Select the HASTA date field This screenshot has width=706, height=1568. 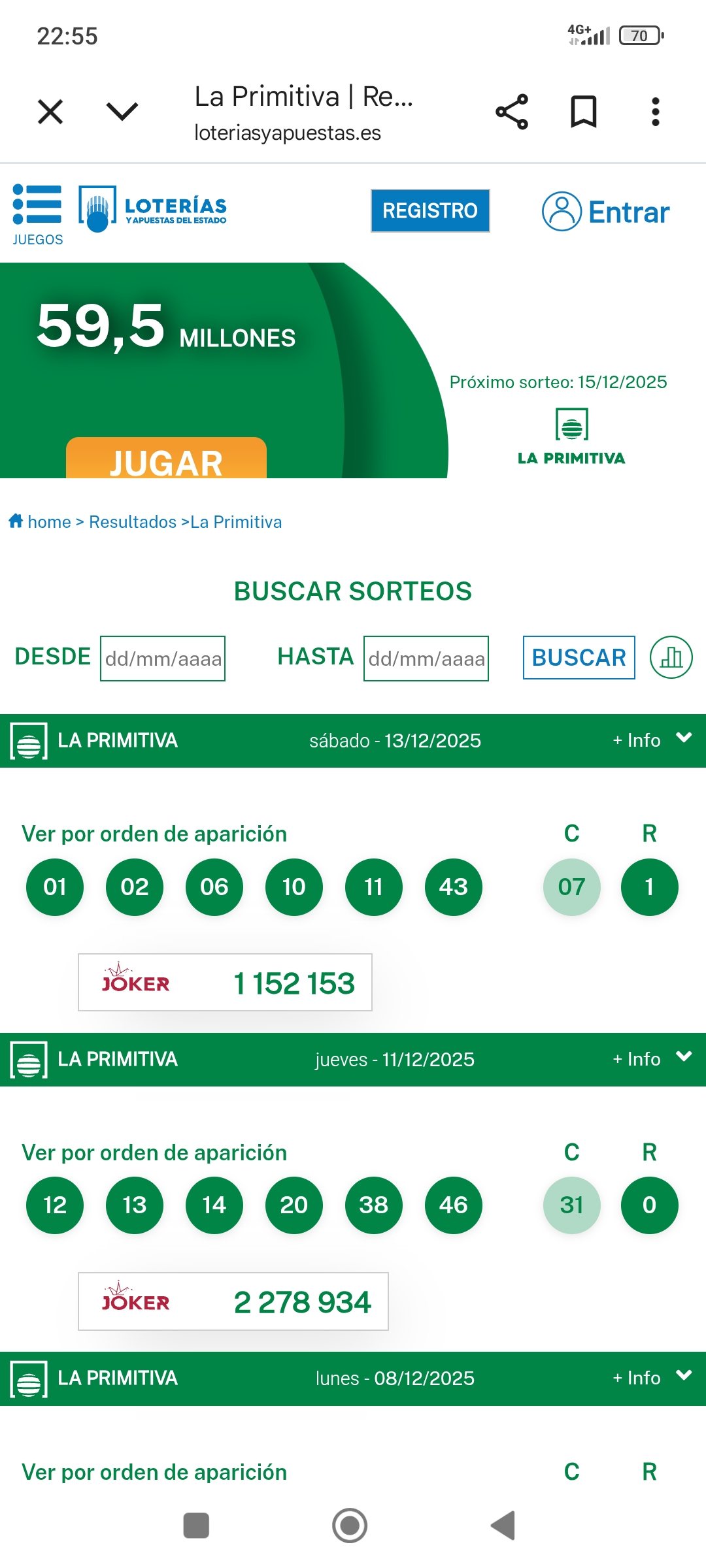(426, 659)
